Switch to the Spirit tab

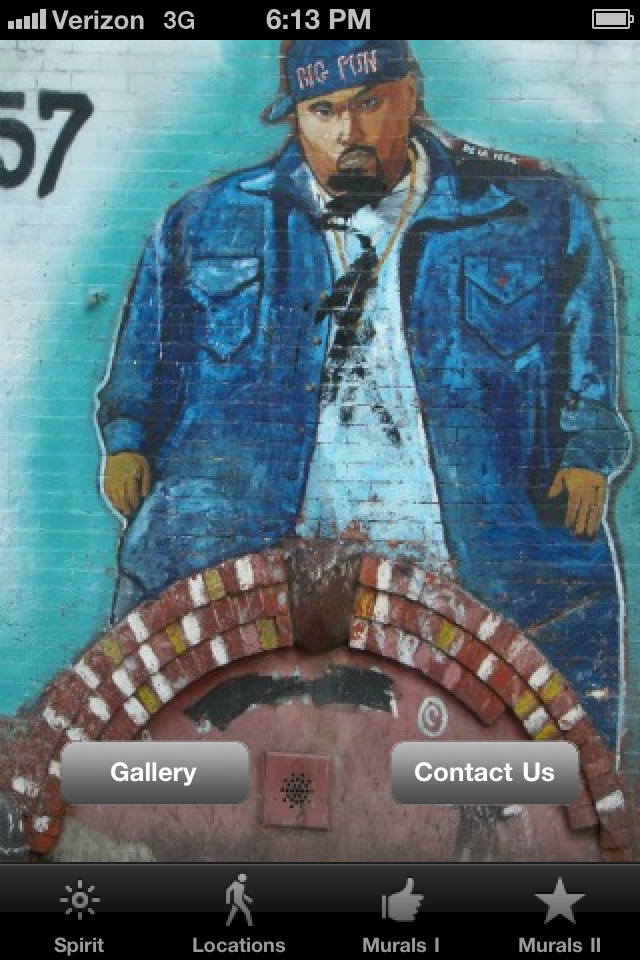coord(79,915)
